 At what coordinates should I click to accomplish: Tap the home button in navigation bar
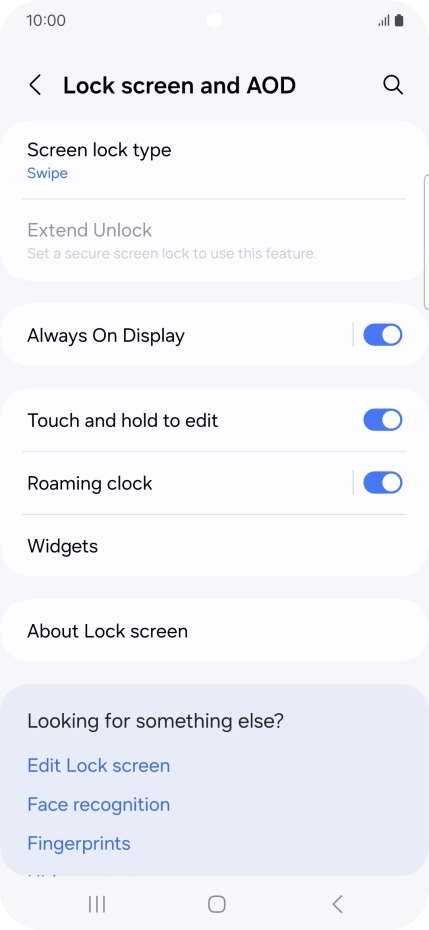(217, 904)
